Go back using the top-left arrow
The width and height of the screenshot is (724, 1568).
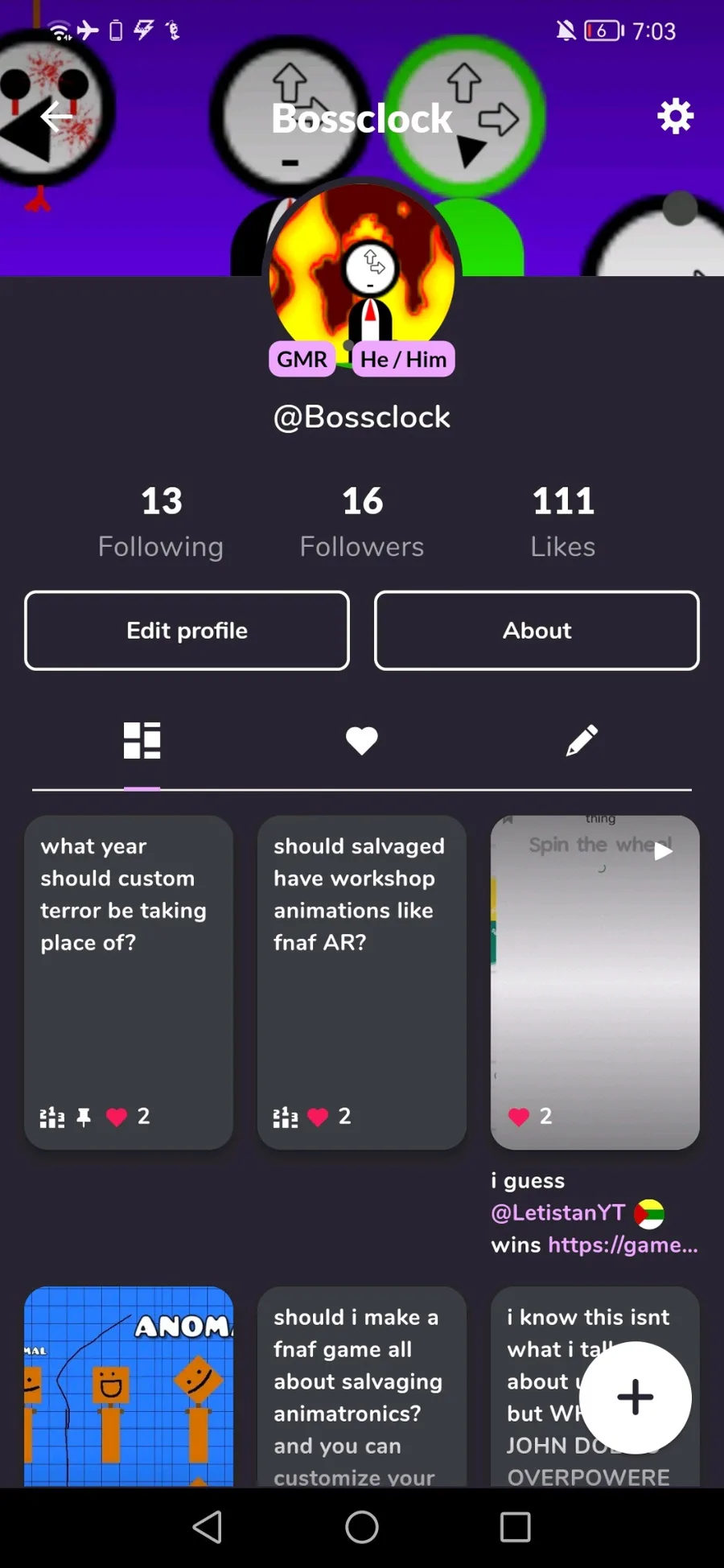click(56, 117)
